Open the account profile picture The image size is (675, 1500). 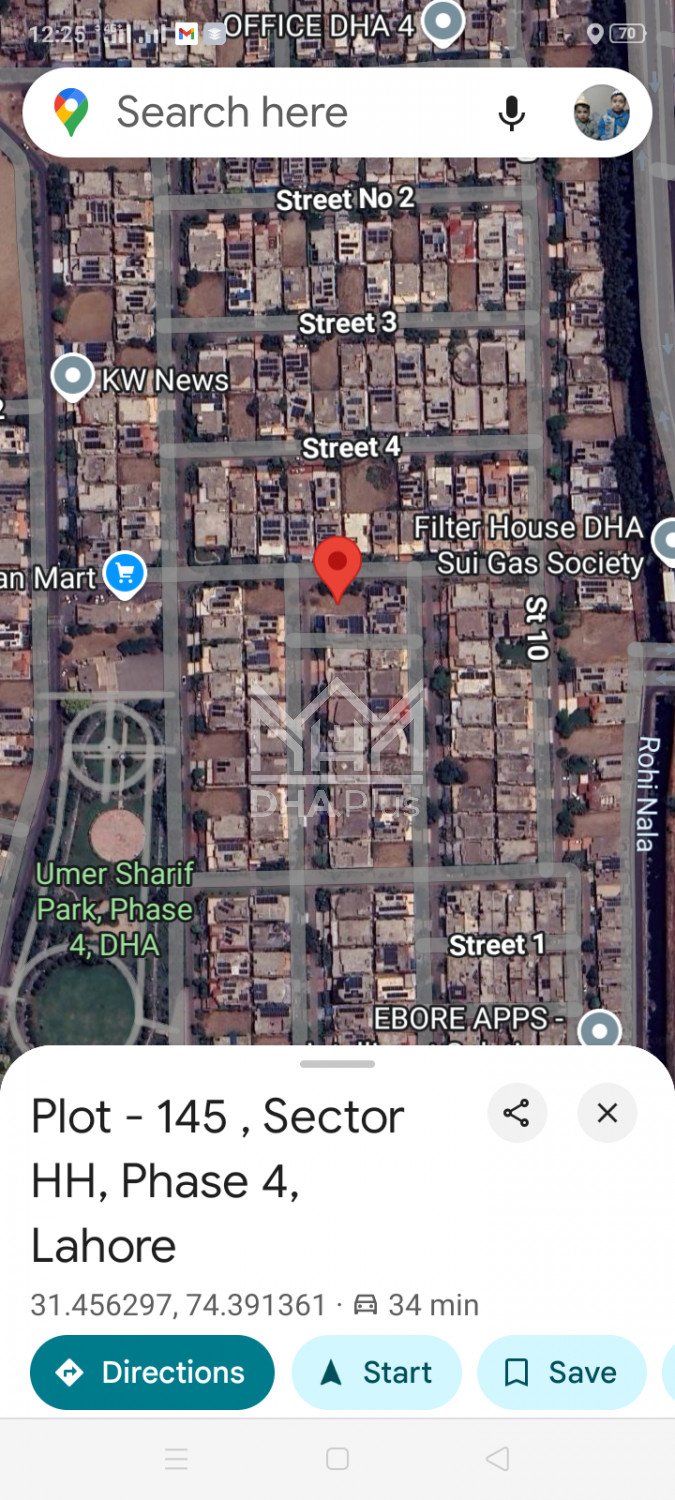pyautogui.click(x=601, y=113)
